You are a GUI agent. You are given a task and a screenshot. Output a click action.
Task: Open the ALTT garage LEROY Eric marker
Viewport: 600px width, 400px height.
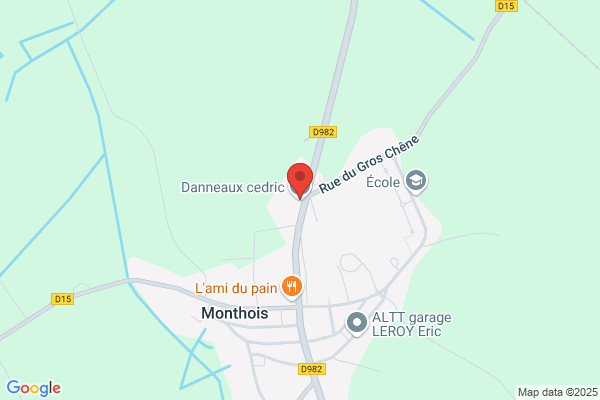[x=357, y=323]
